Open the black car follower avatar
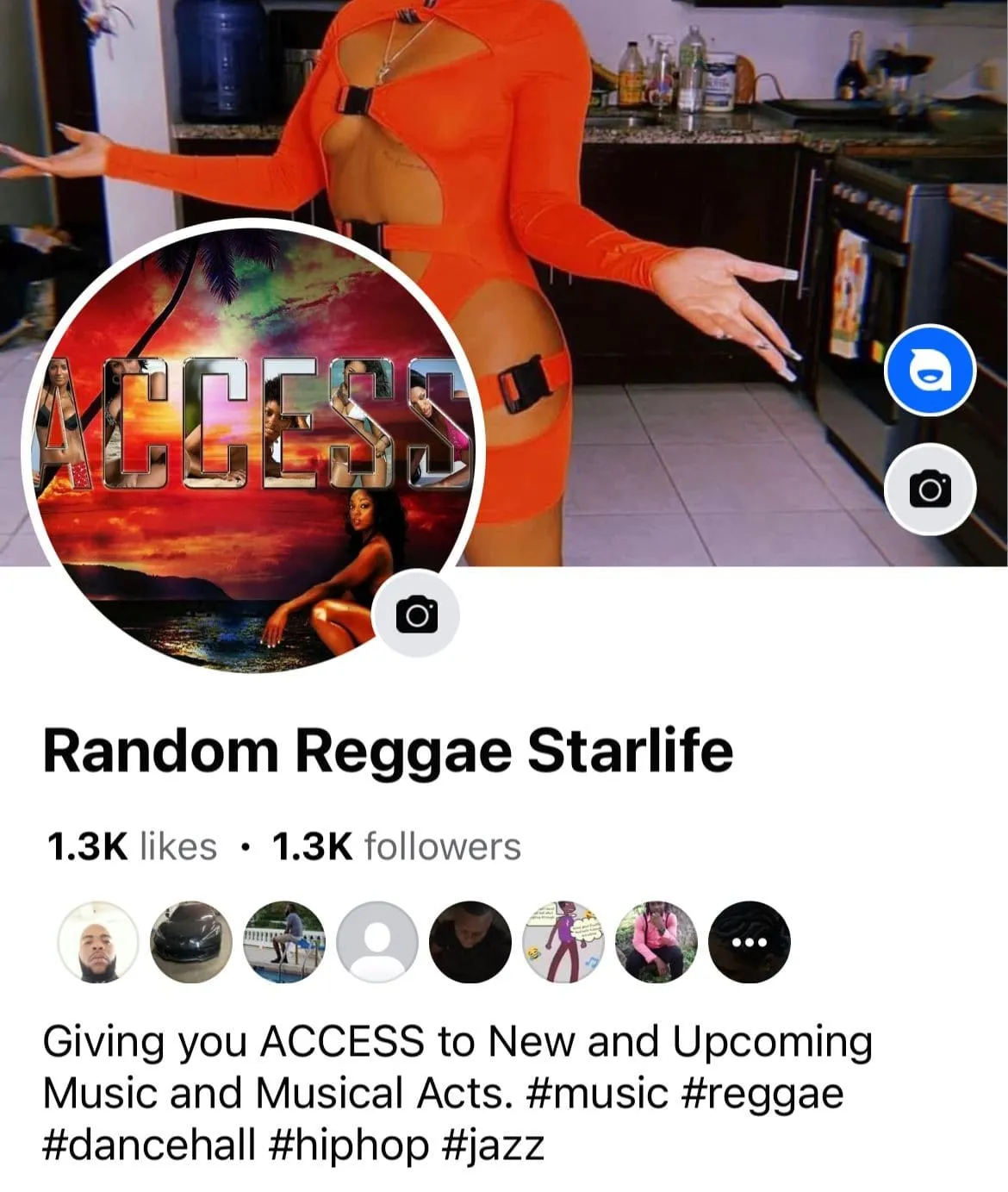The image size is (1008, 1192). click(190, 942)
